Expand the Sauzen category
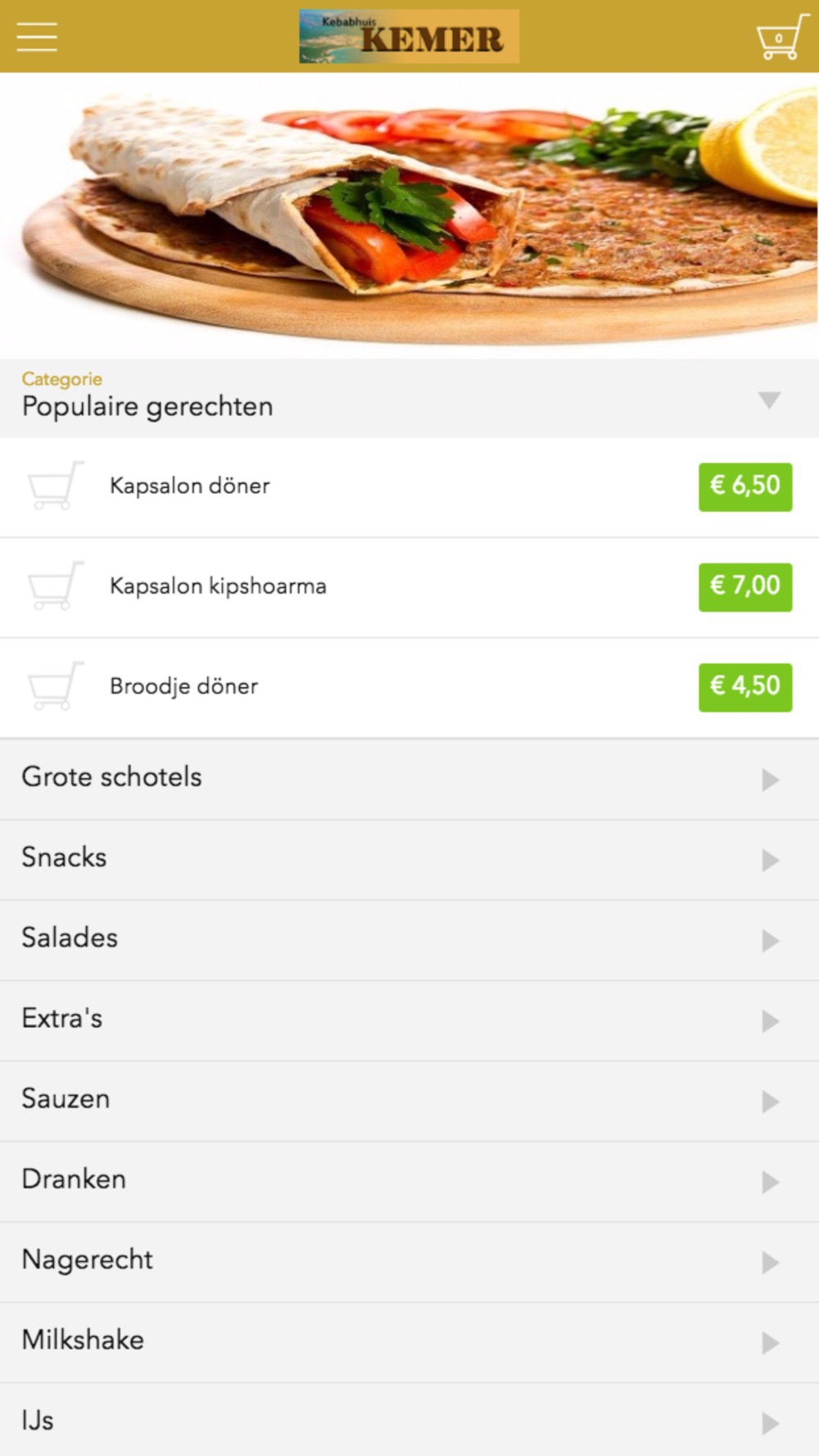This screenshot has height=1456, width=819. pos(409,1099)
